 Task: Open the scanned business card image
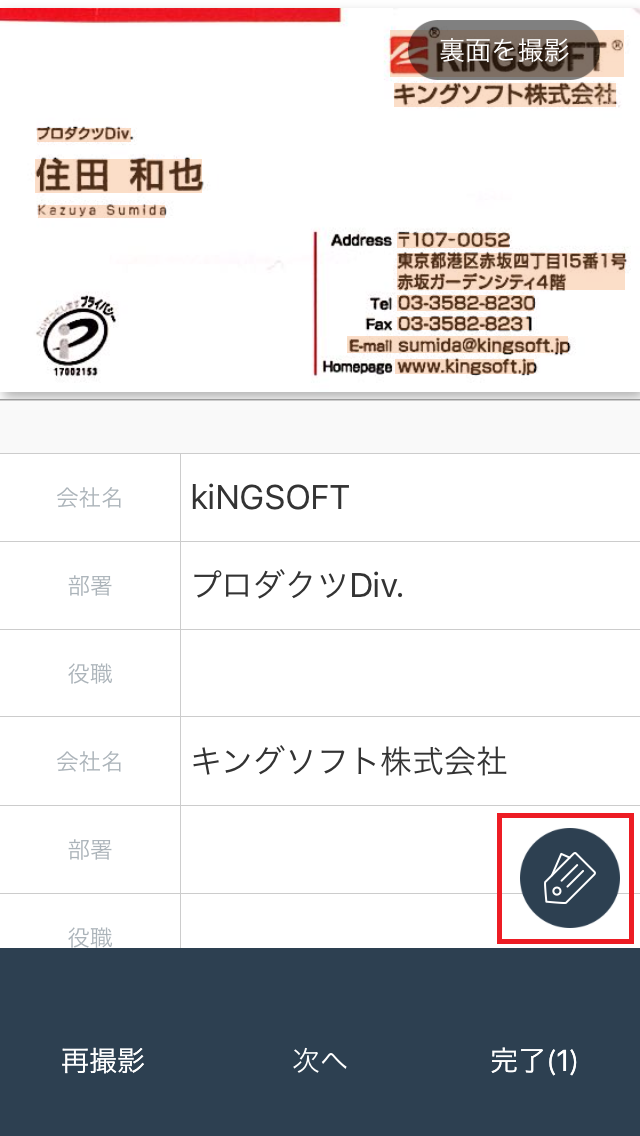coord(320,200)
